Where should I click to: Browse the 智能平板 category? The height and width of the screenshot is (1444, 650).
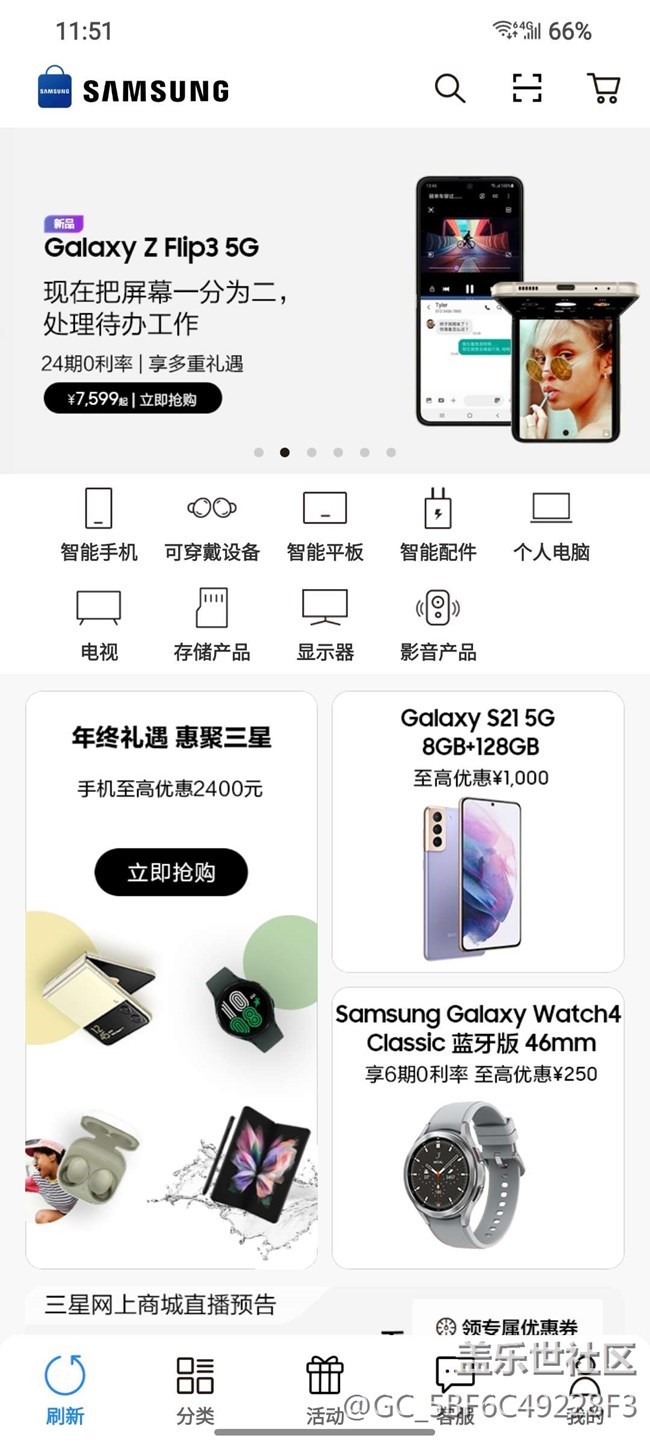point(325,524)
